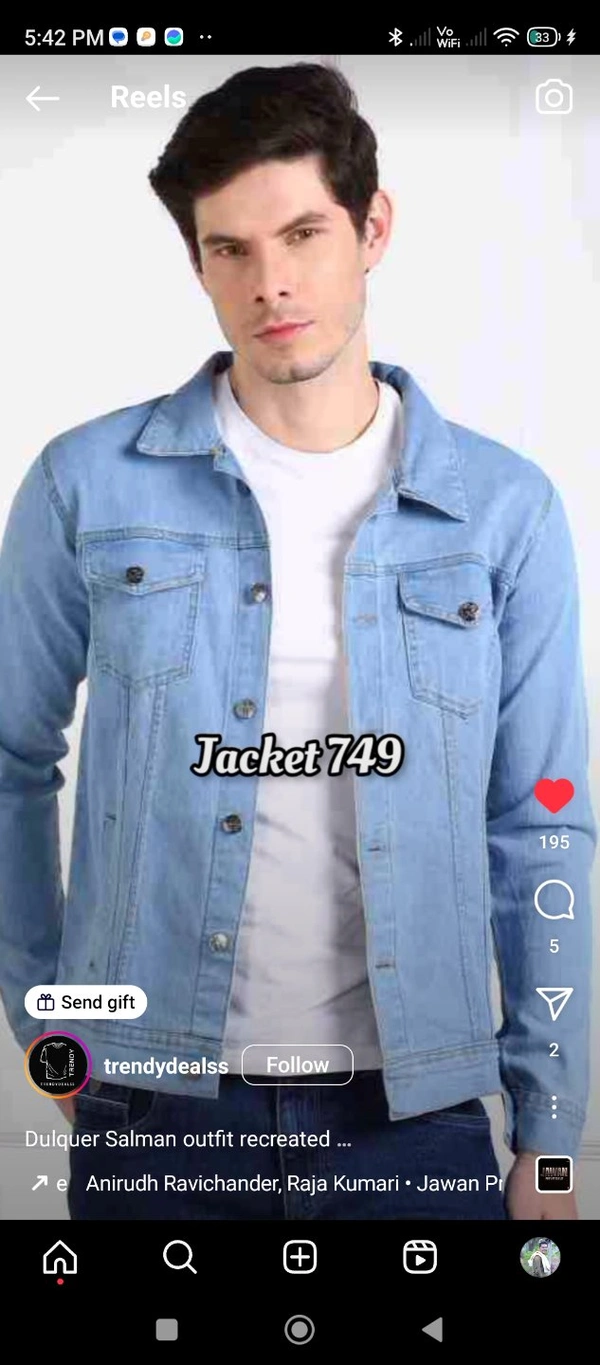
Task: Open the trendydealss username link
Action: 166,1066
